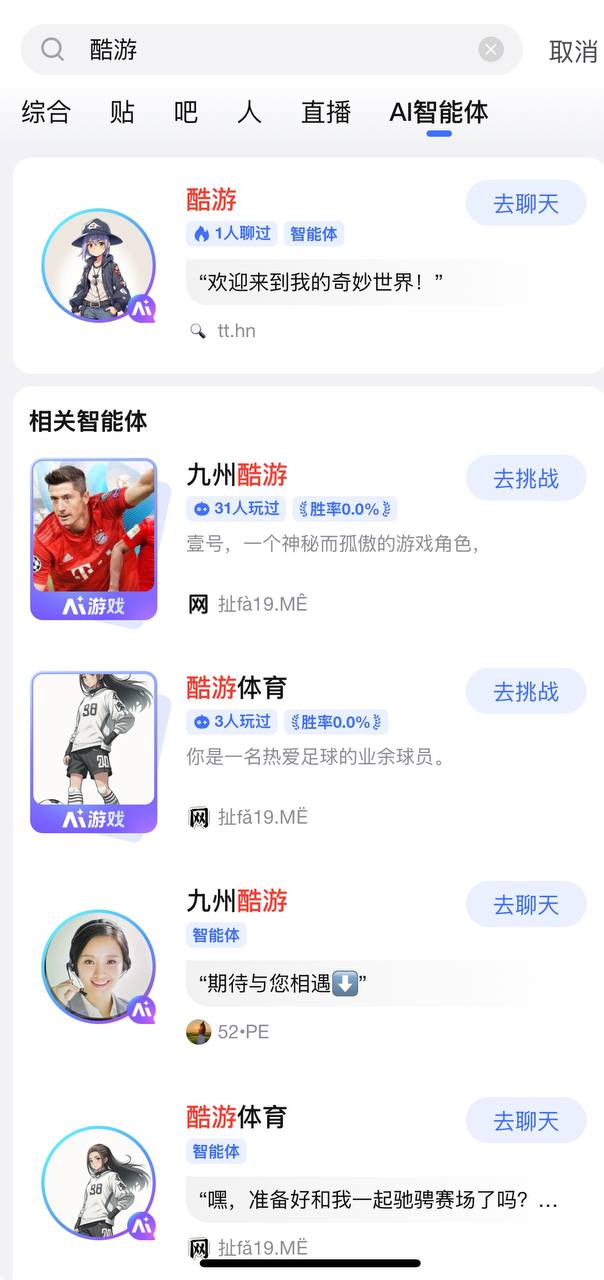This screenshot has height=1280, width=604.
Task: Start chatting with 酷游 via 去聊天
Action: pyautogui.click(x=525, y=204)
